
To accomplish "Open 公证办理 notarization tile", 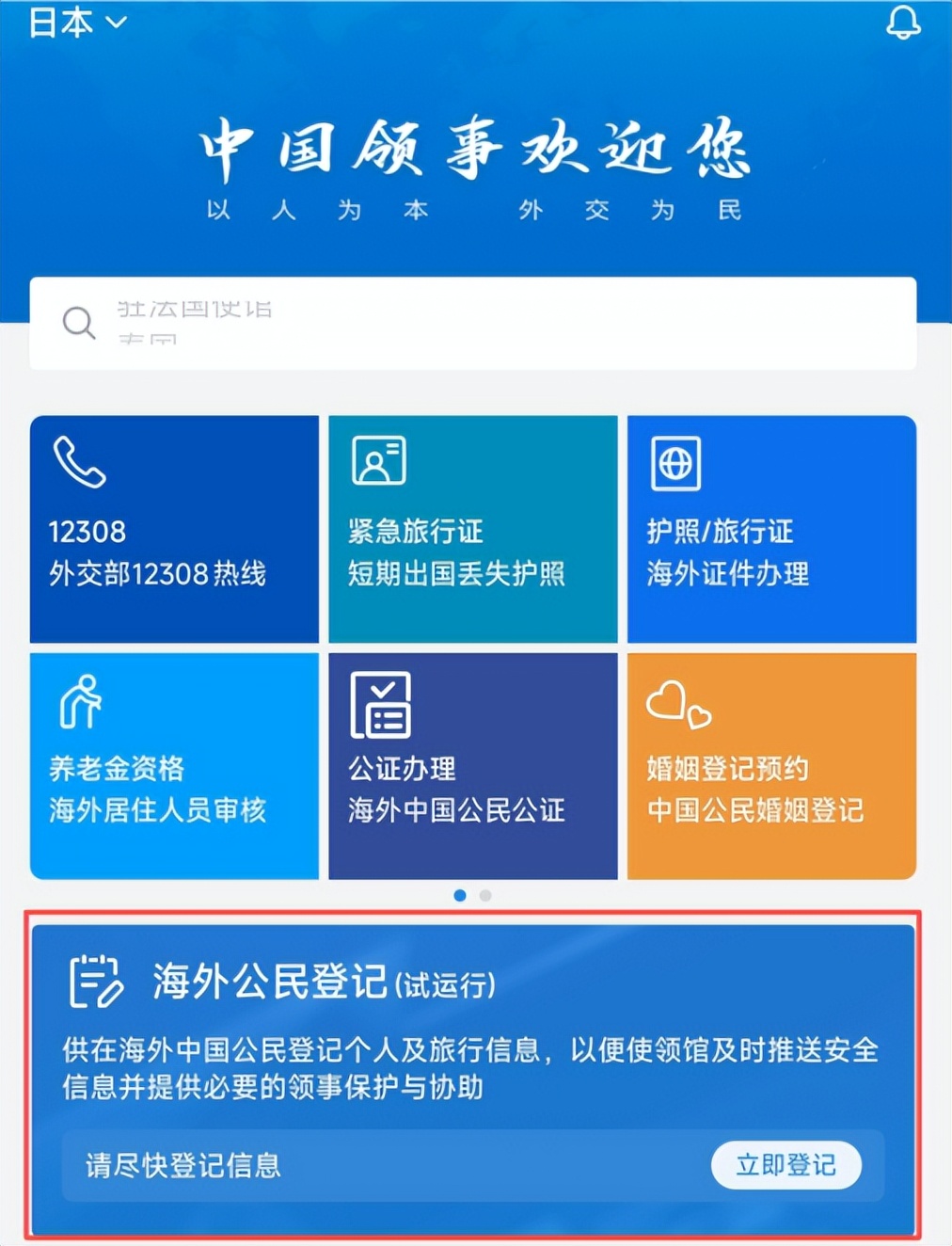I will 472,766.
